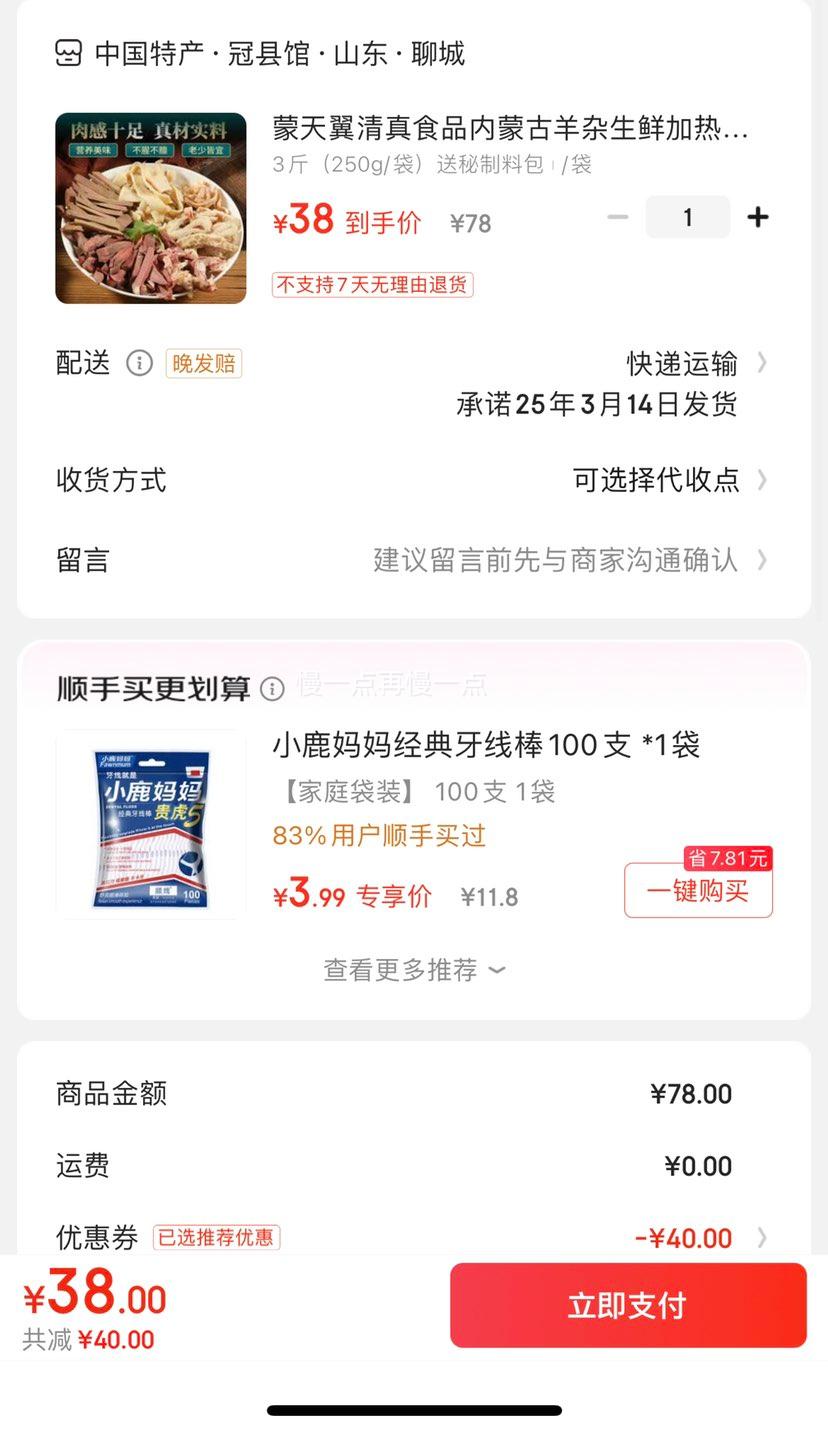
Task: Click the 不支持7天无理由退货 notice tag
Action: (x=372, y=285)
